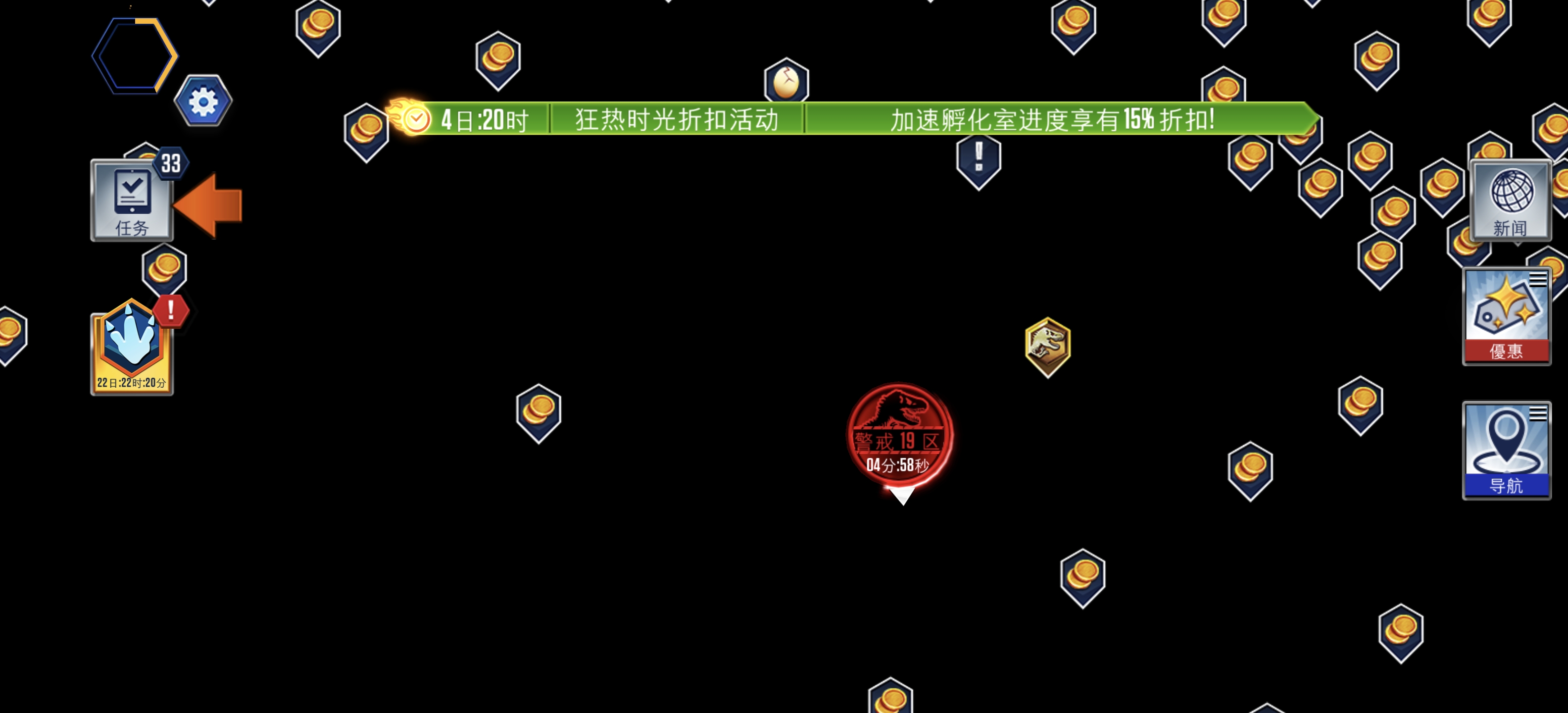Tap the exclamation mark map marker

(x=978, y=158)
